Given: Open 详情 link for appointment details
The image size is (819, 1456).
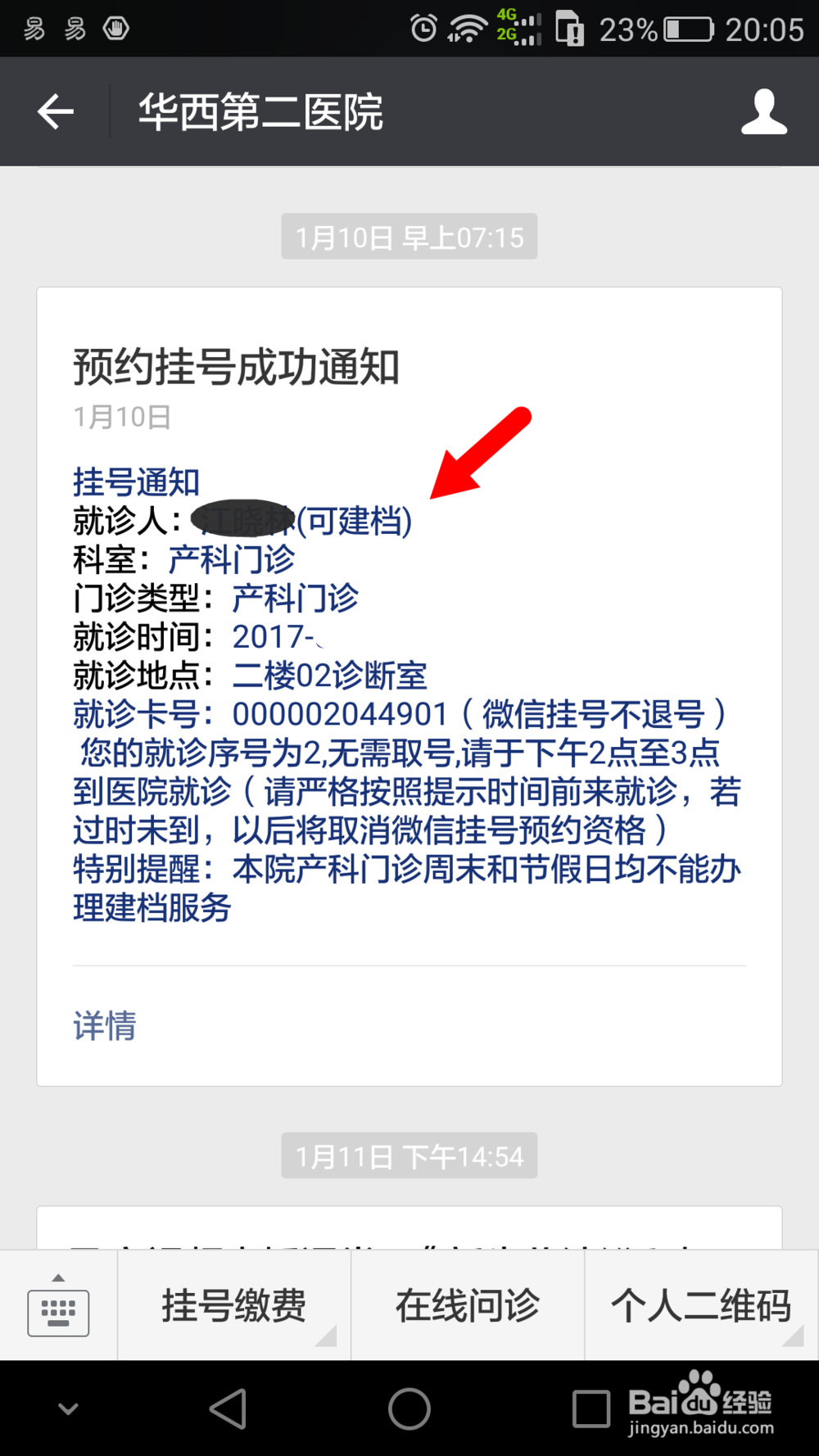Looking at the screenshot, I should 103,1026.
